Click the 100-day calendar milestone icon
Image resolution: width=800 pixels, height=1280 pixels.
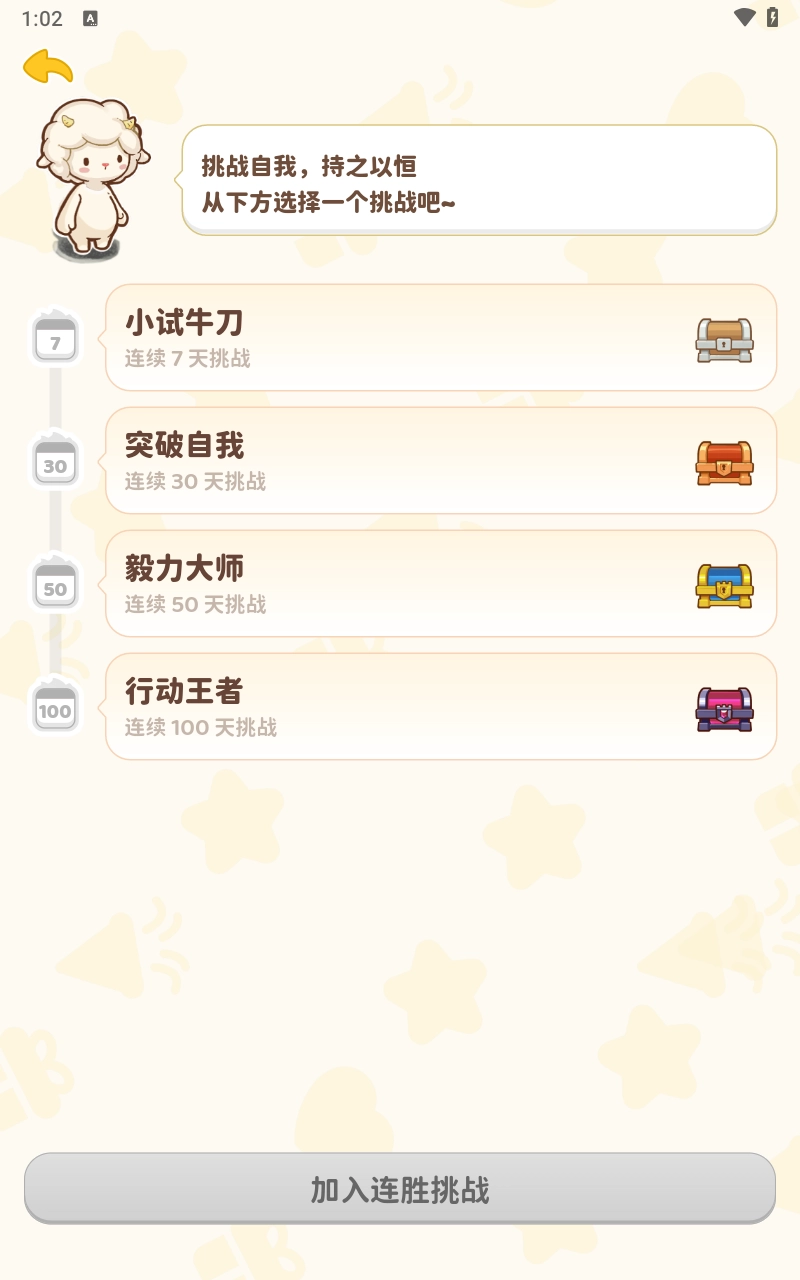click(55, 708)
